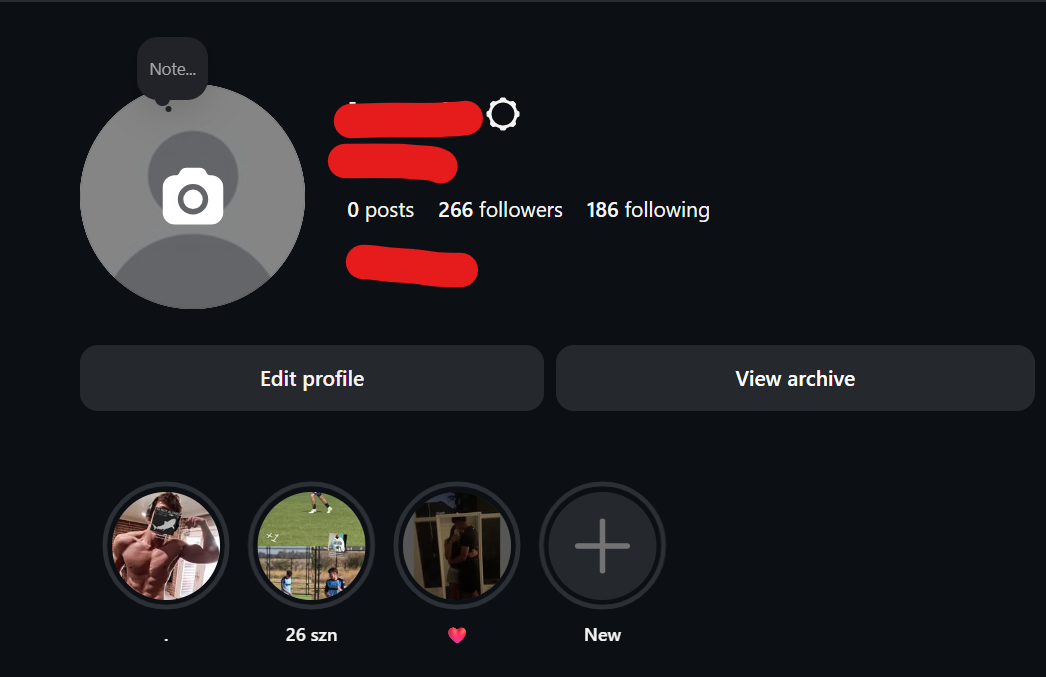Open the 26 szn highlight
Viewport: 1046px width, 677px height.
coord(311,545)
